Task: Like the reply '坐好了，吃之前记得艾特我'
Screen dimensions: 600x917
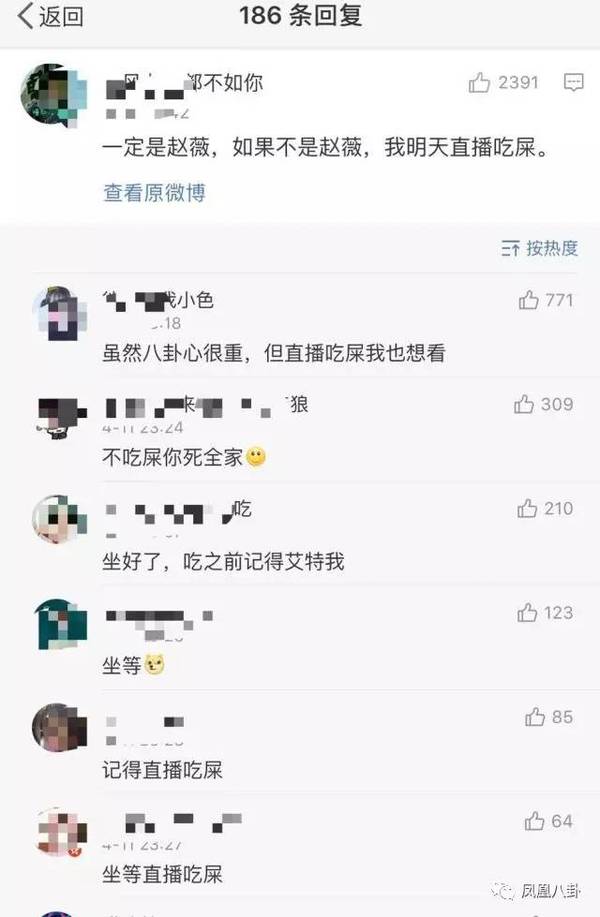Action: click(x=529, y=509)
